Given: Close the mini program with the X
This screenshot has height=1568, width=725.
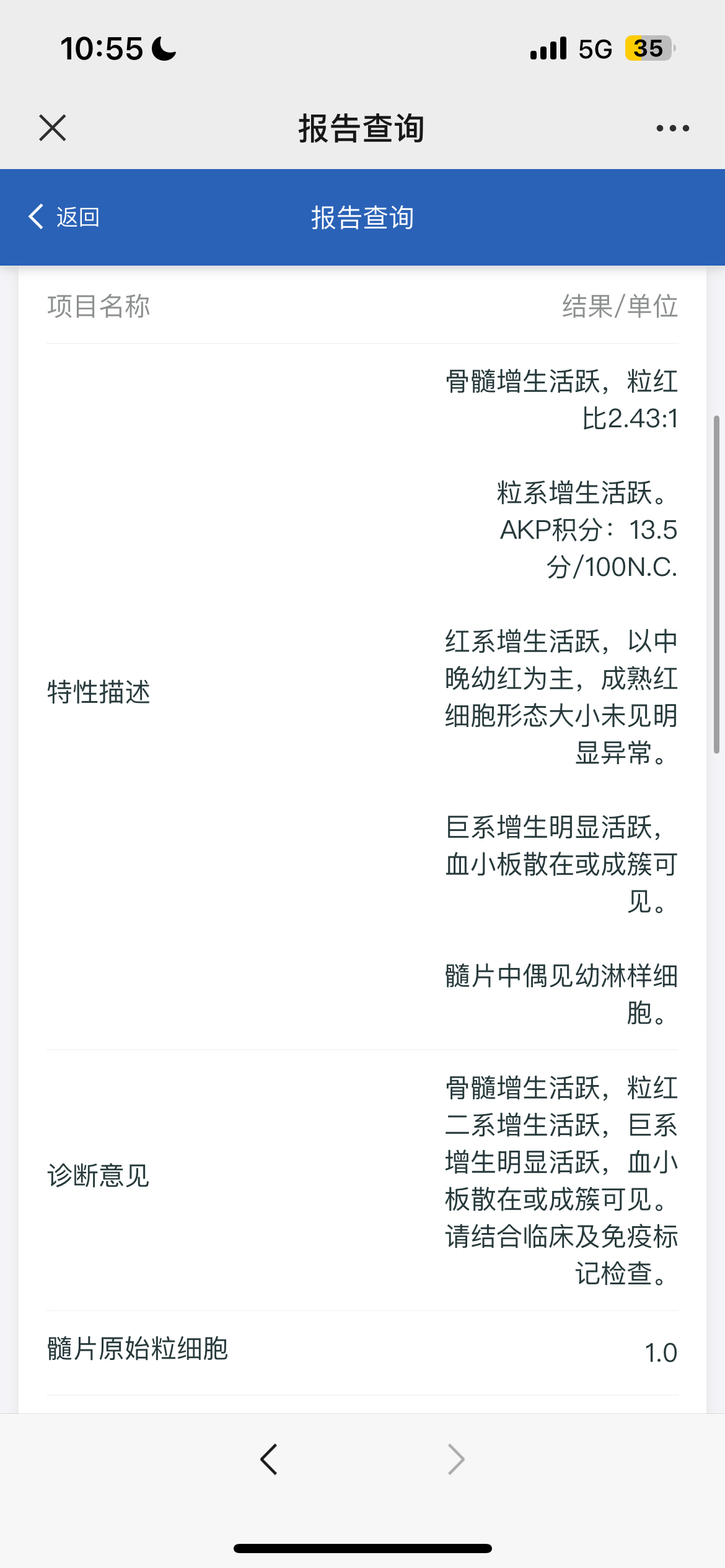Looking at the screenshot, I should [53, 128].
